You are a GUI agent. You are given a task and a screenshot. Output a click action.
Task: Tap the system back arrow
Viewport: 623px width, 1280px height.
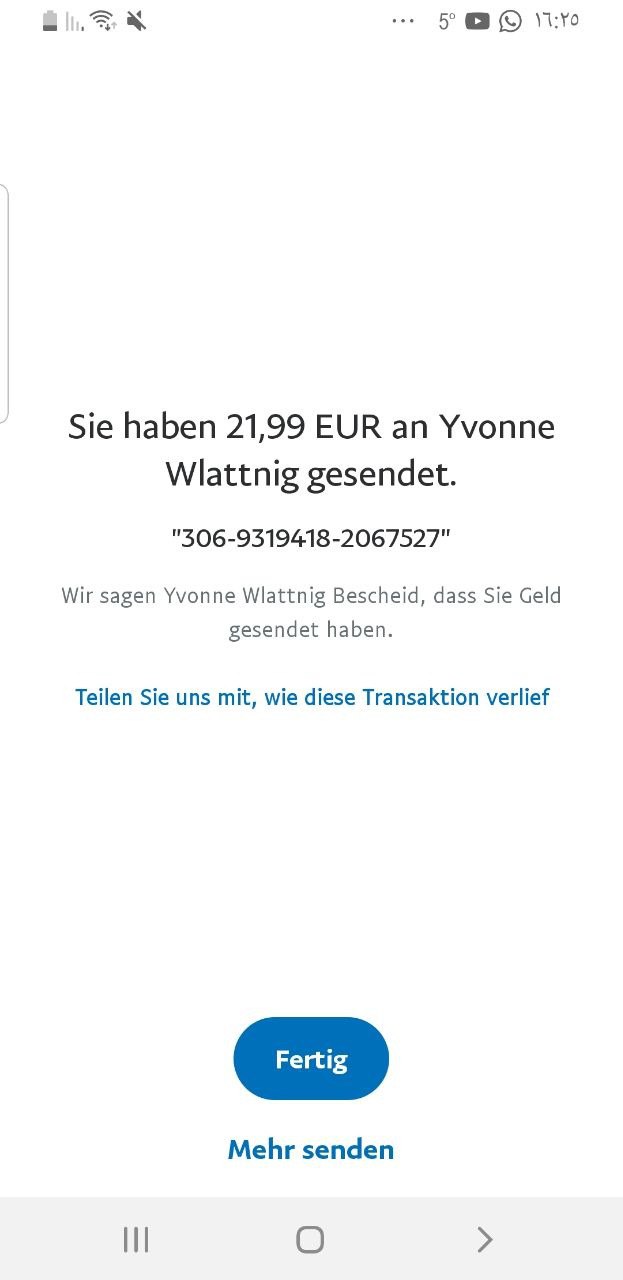485,1240
